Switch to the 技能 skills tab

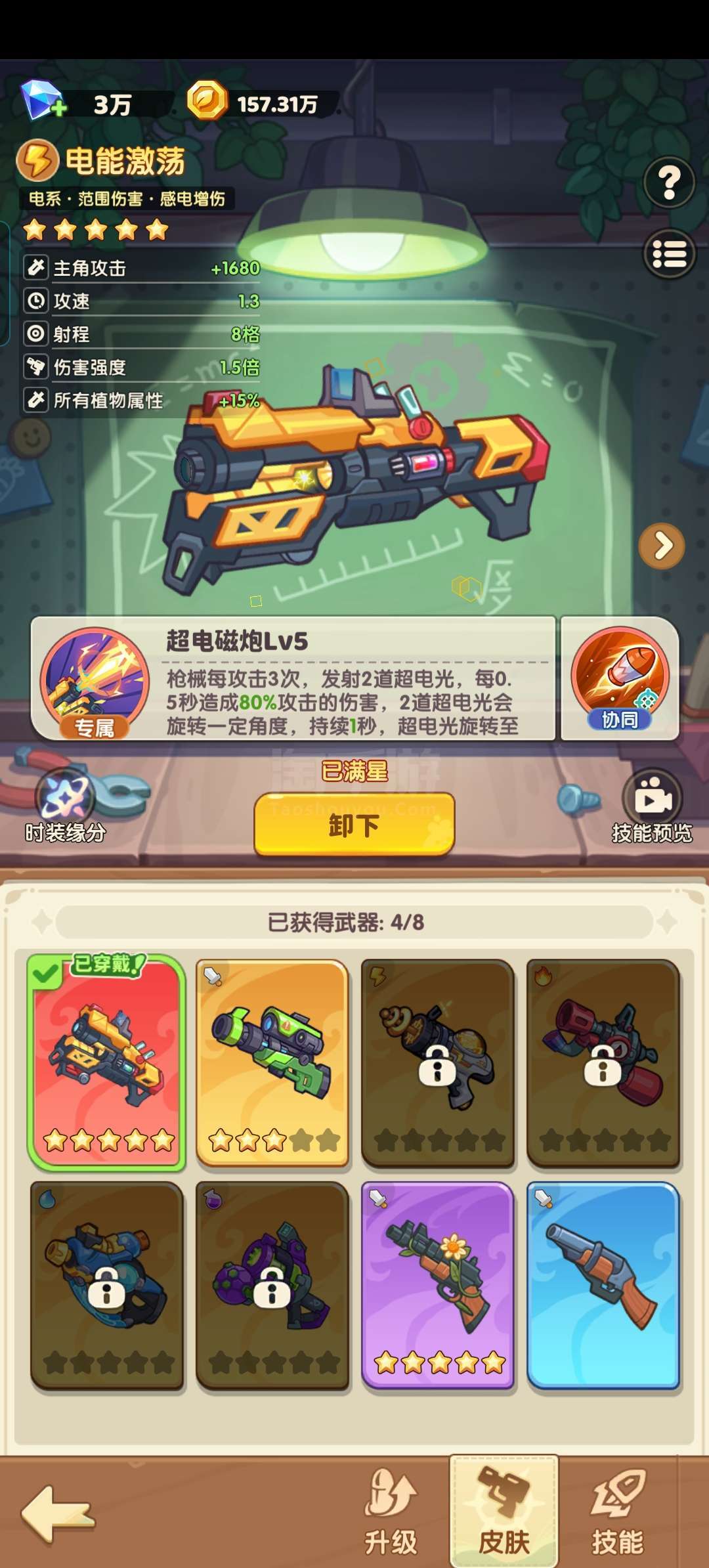tap(617, 1513)
